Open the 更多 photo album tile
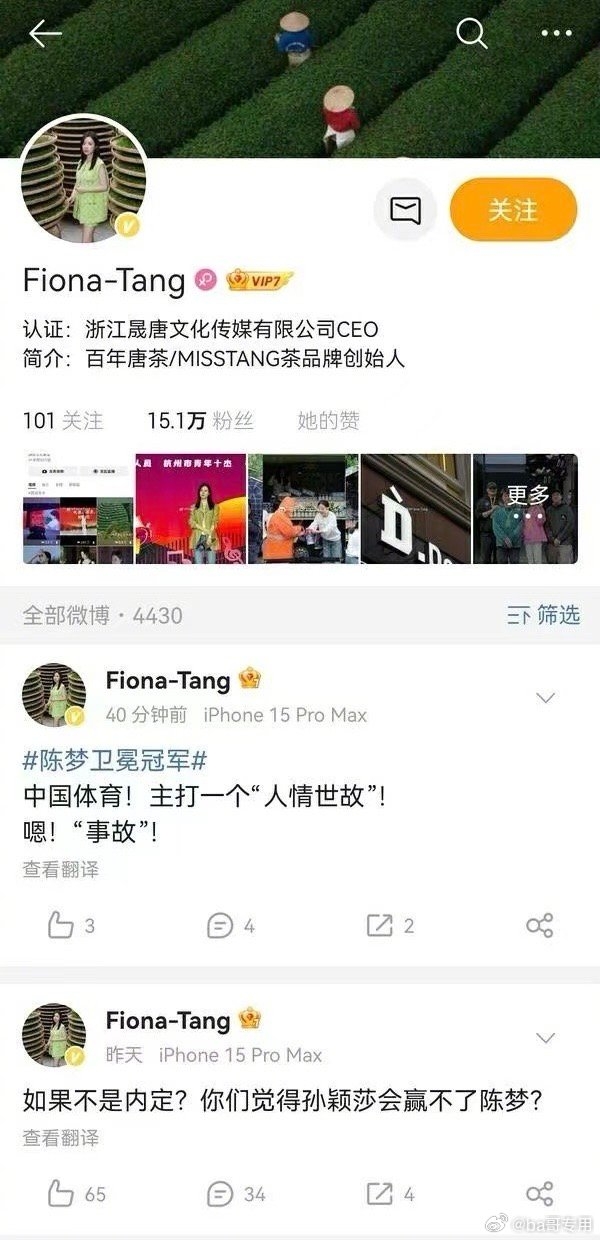Viewport: 600px width, 1240px height. 525,508
